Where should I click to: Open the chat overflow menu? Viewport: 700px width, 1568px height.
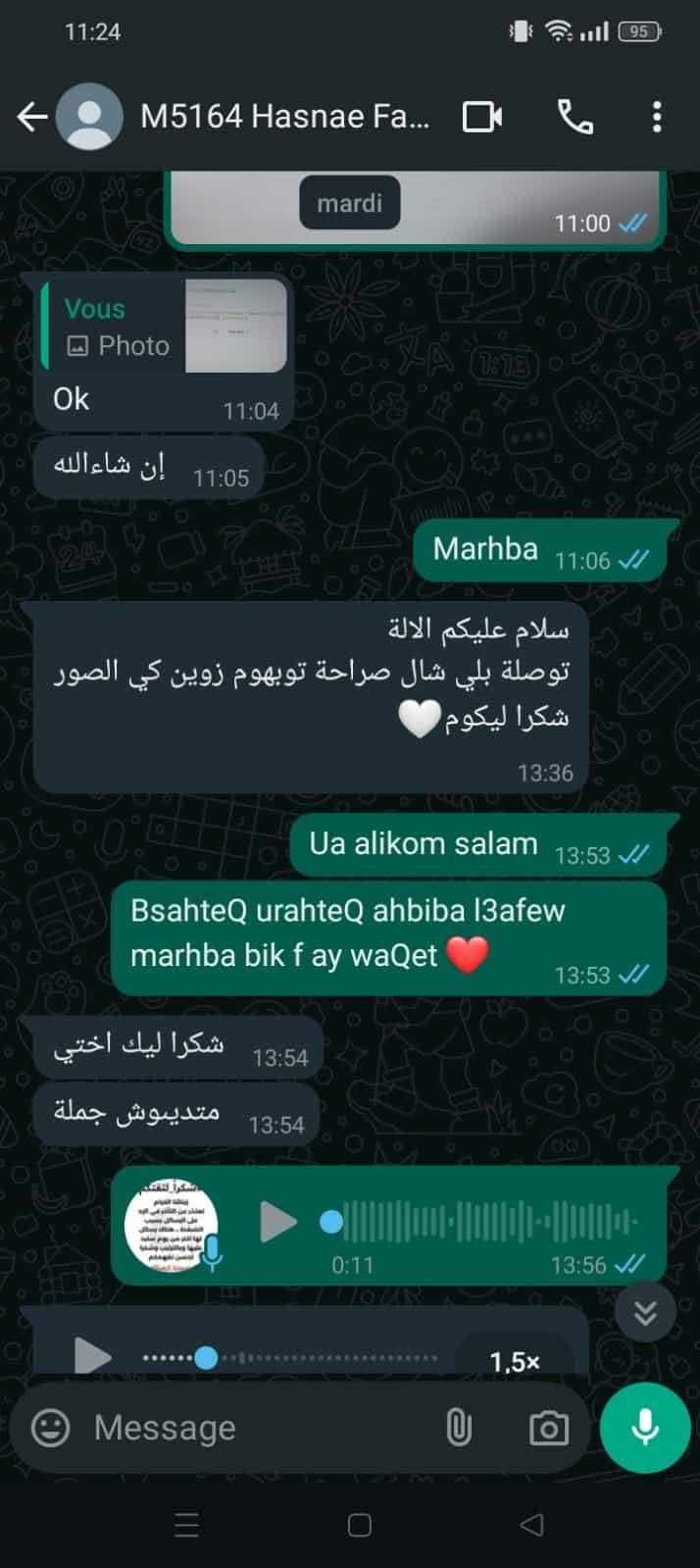pos(656,118)
